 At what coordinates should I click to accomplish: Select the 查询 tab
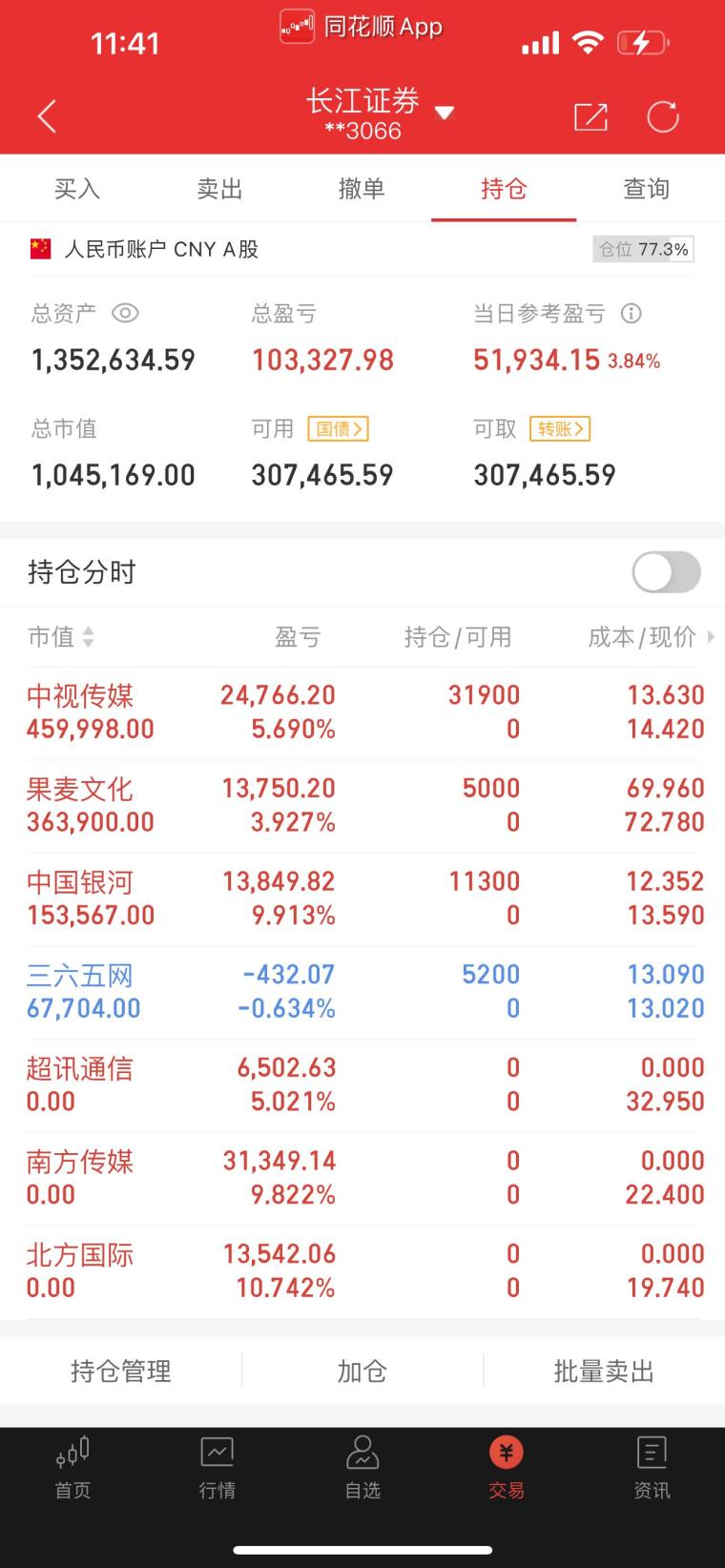point(646,189)
